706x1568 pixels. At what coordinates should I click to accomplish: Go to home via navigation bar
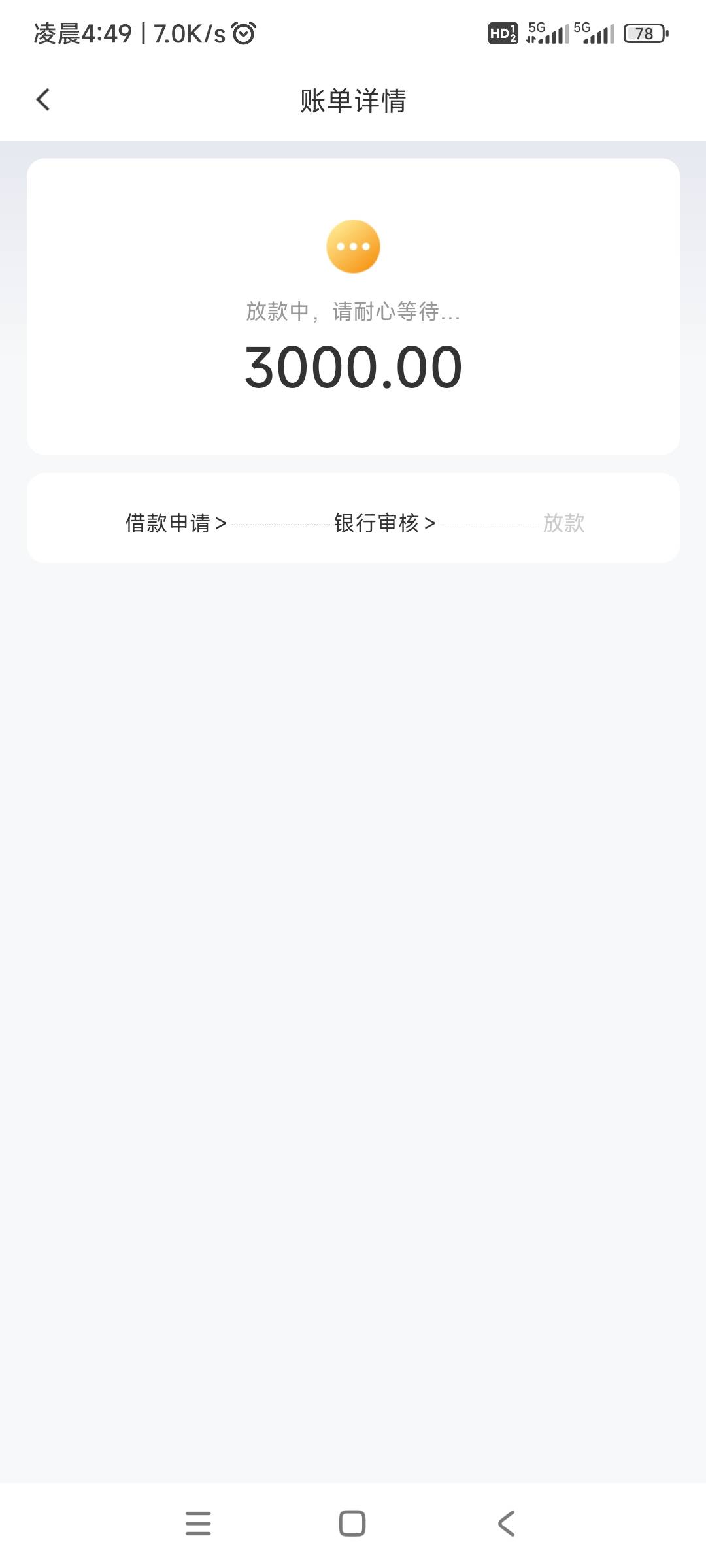352,1523
